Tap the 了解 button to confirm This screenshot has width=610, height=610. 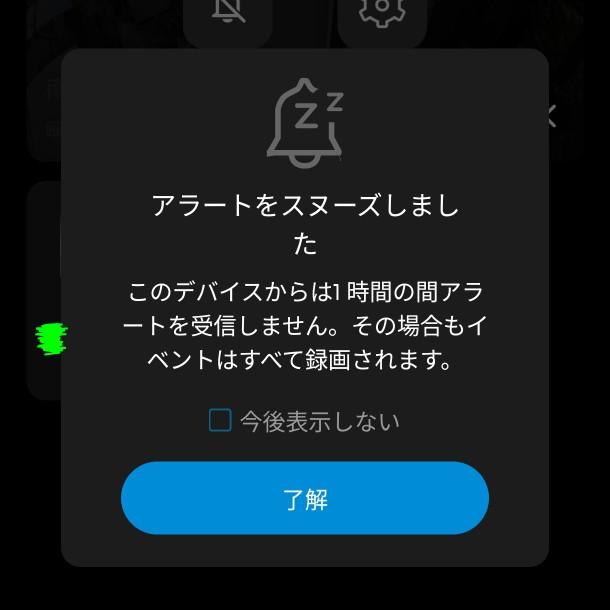304,498
